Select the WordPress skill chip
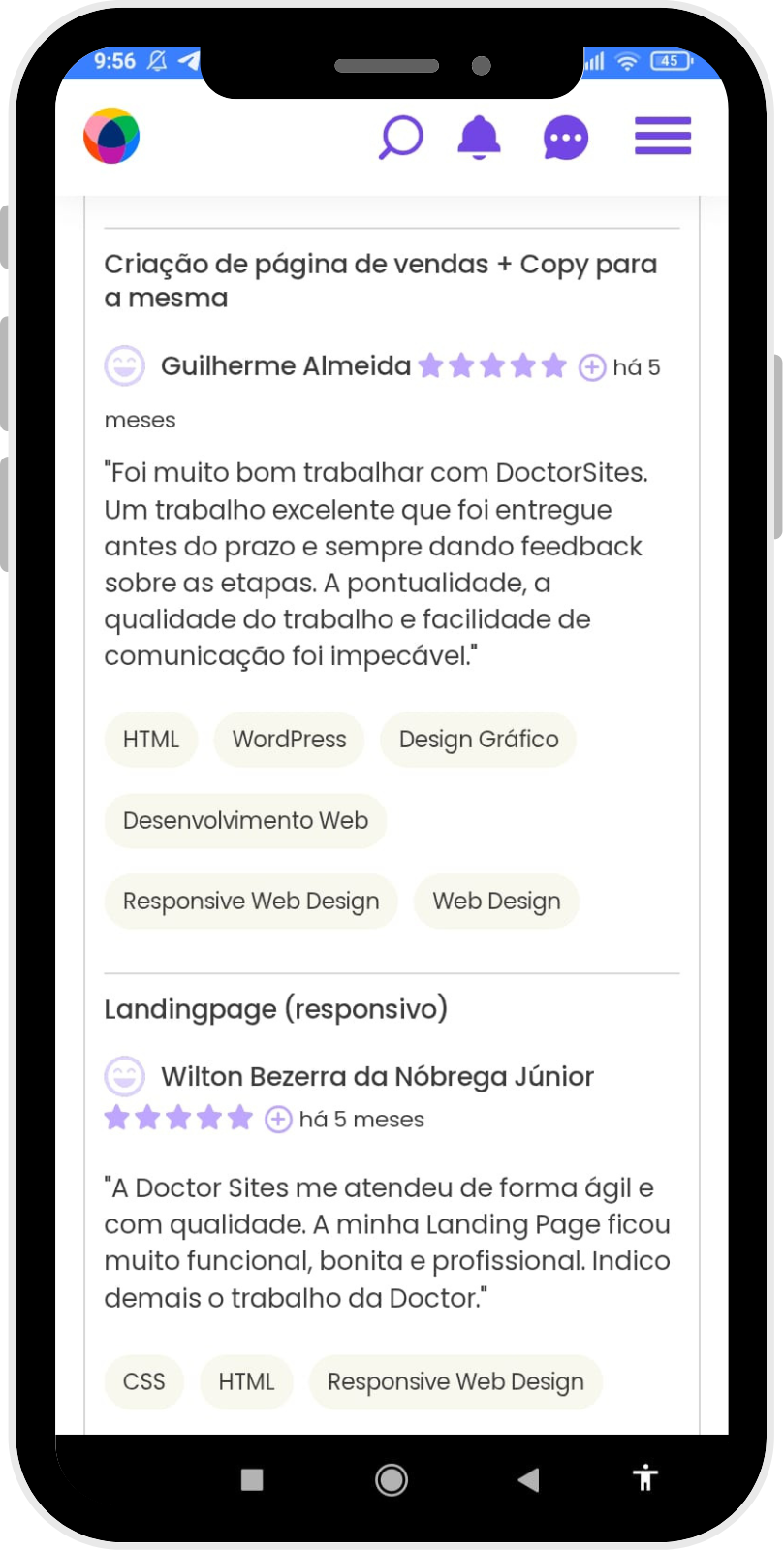Screen dimensions: 784x1551 (289, 740)
